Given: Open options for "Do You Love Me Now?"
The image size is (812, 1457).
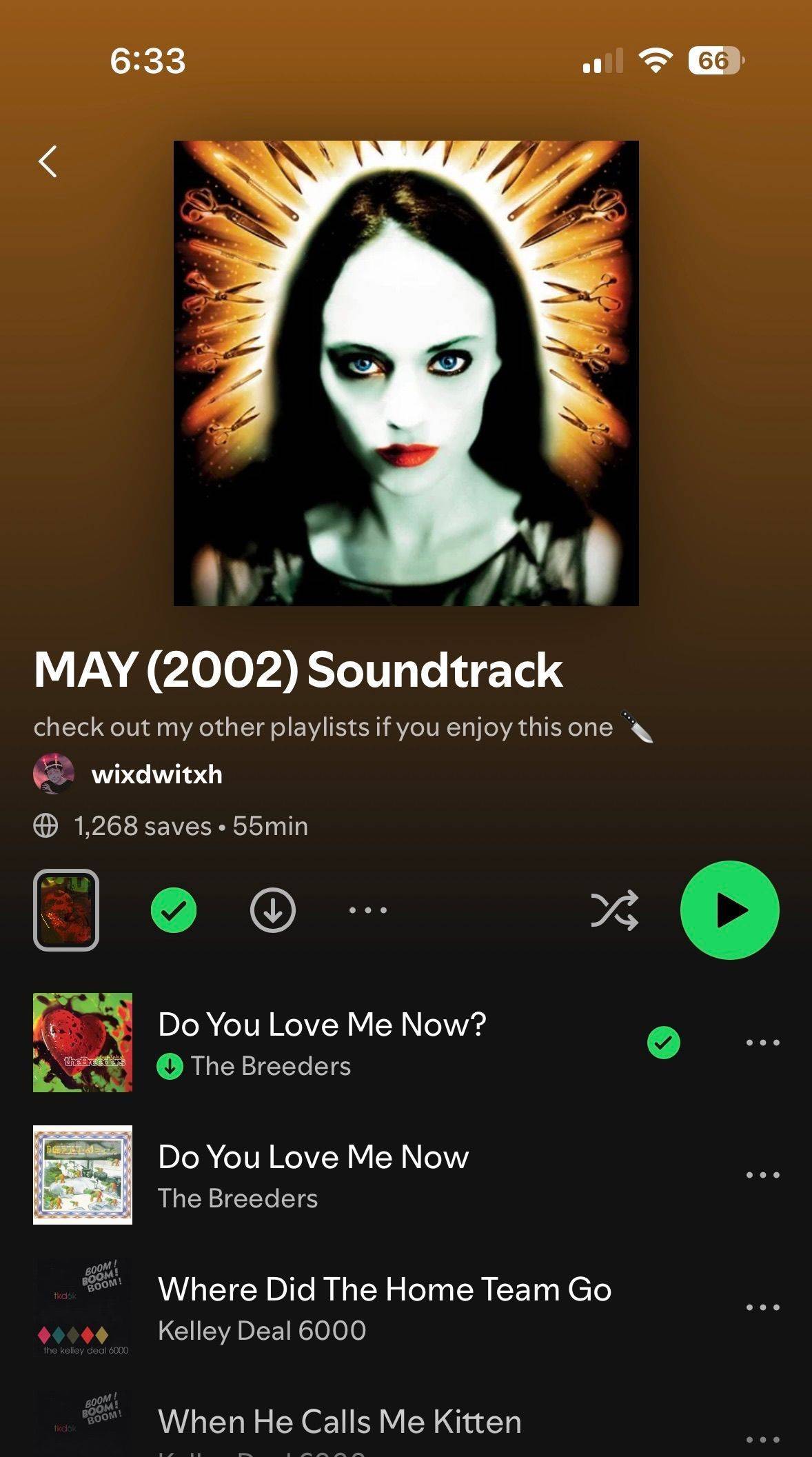Looking at the screenshot, I should (763, 1043).
